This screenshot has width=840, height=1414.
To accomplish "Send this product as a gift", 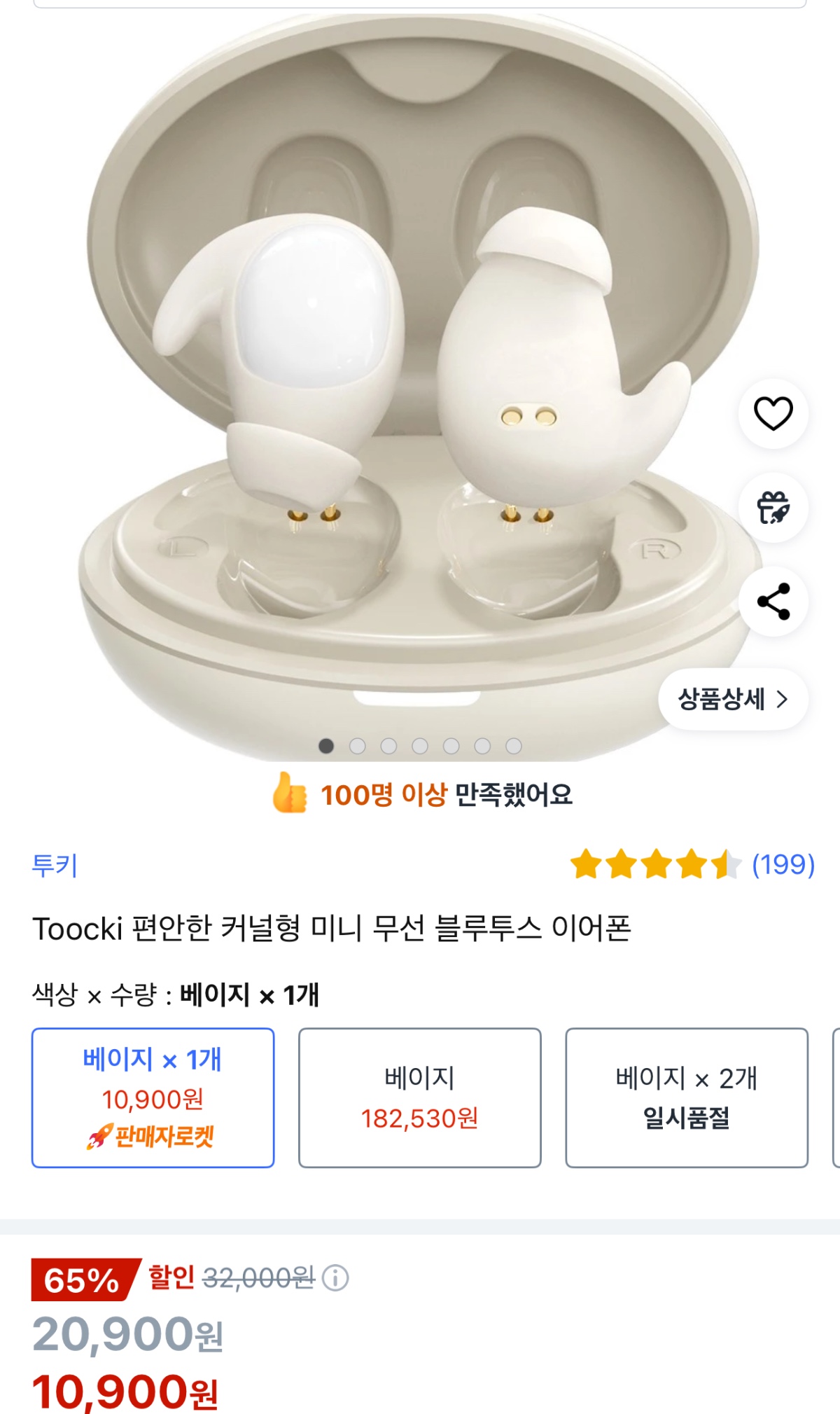I will pos(773,508).
